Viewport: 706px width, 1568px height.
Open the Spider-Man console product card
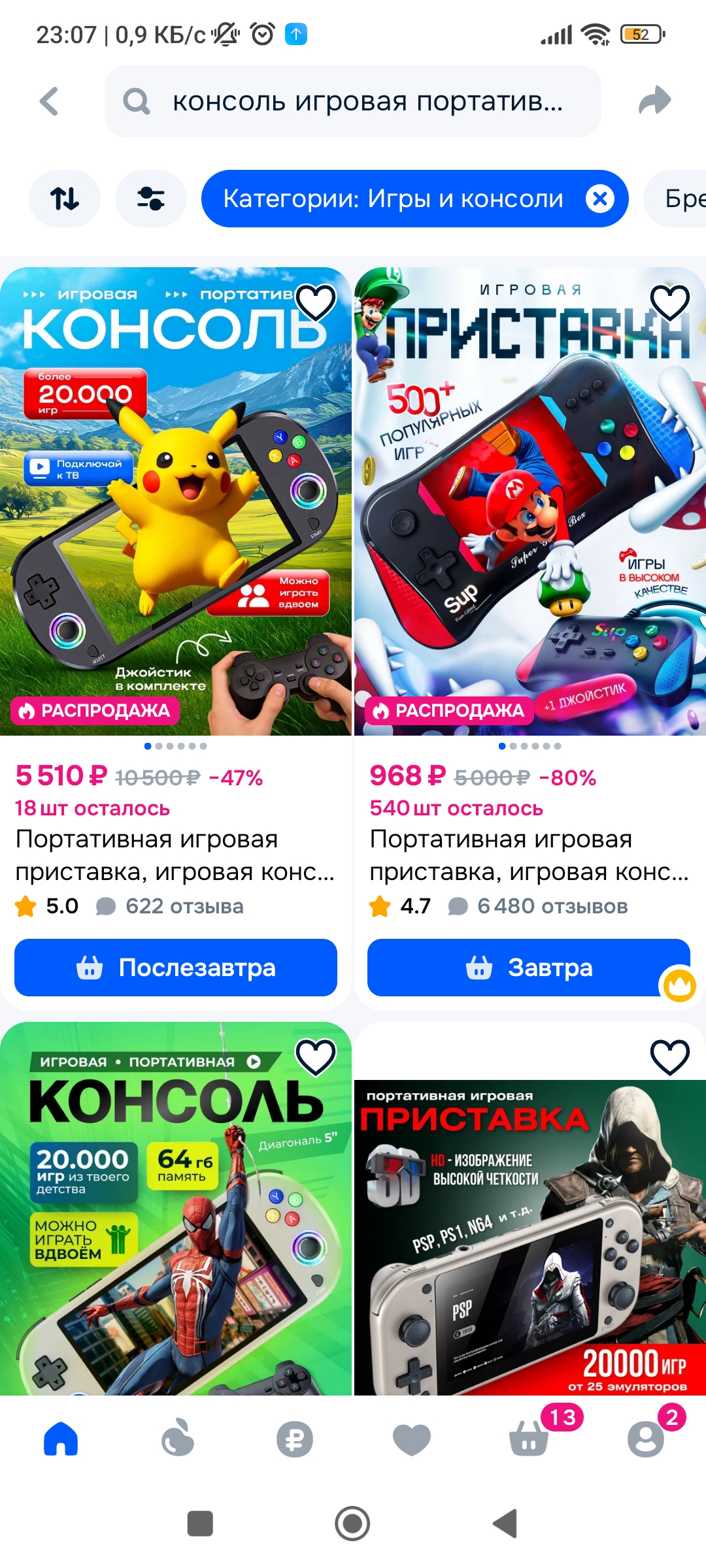175,1228
